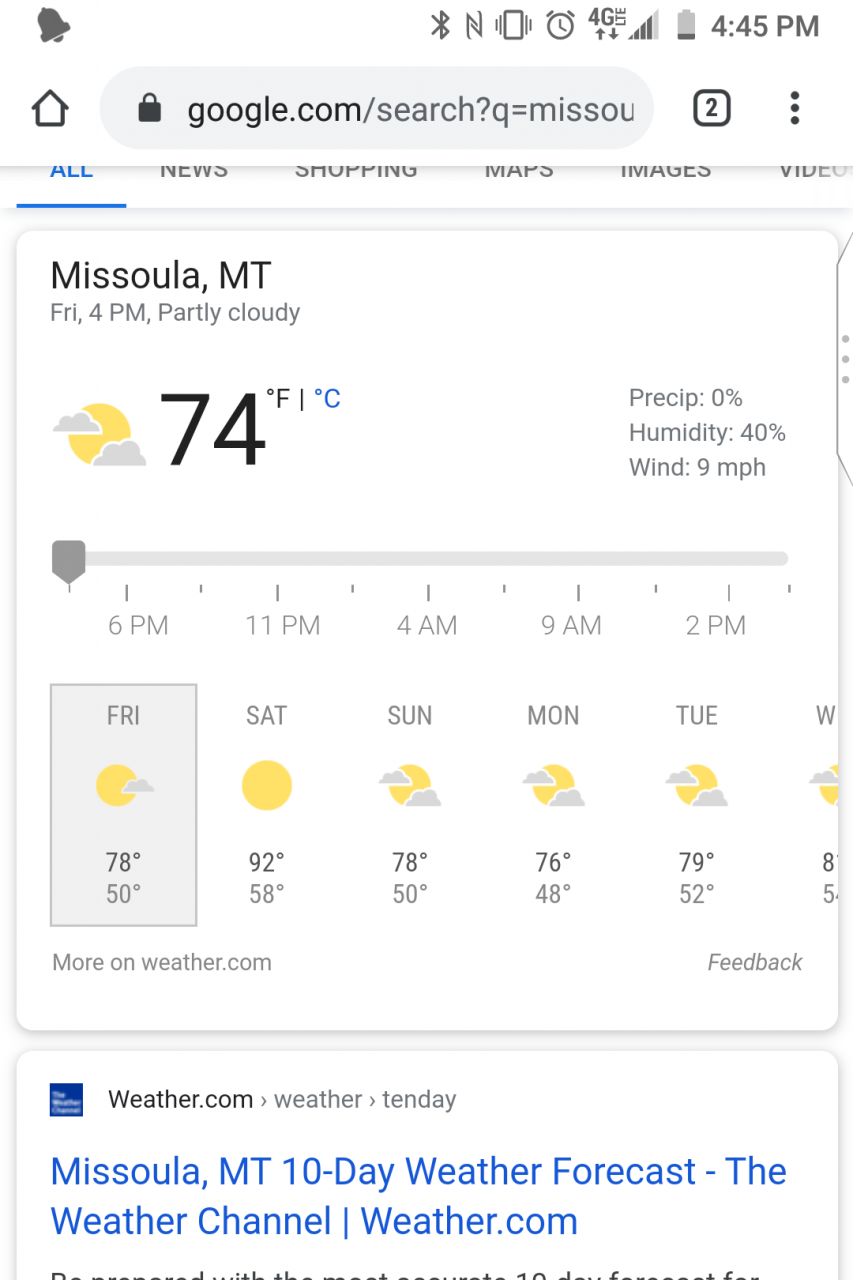Image resolution: width=853 pixels, height=1280 pixels.
Task: Switch to the Shopping search tab
Action: 356,172
